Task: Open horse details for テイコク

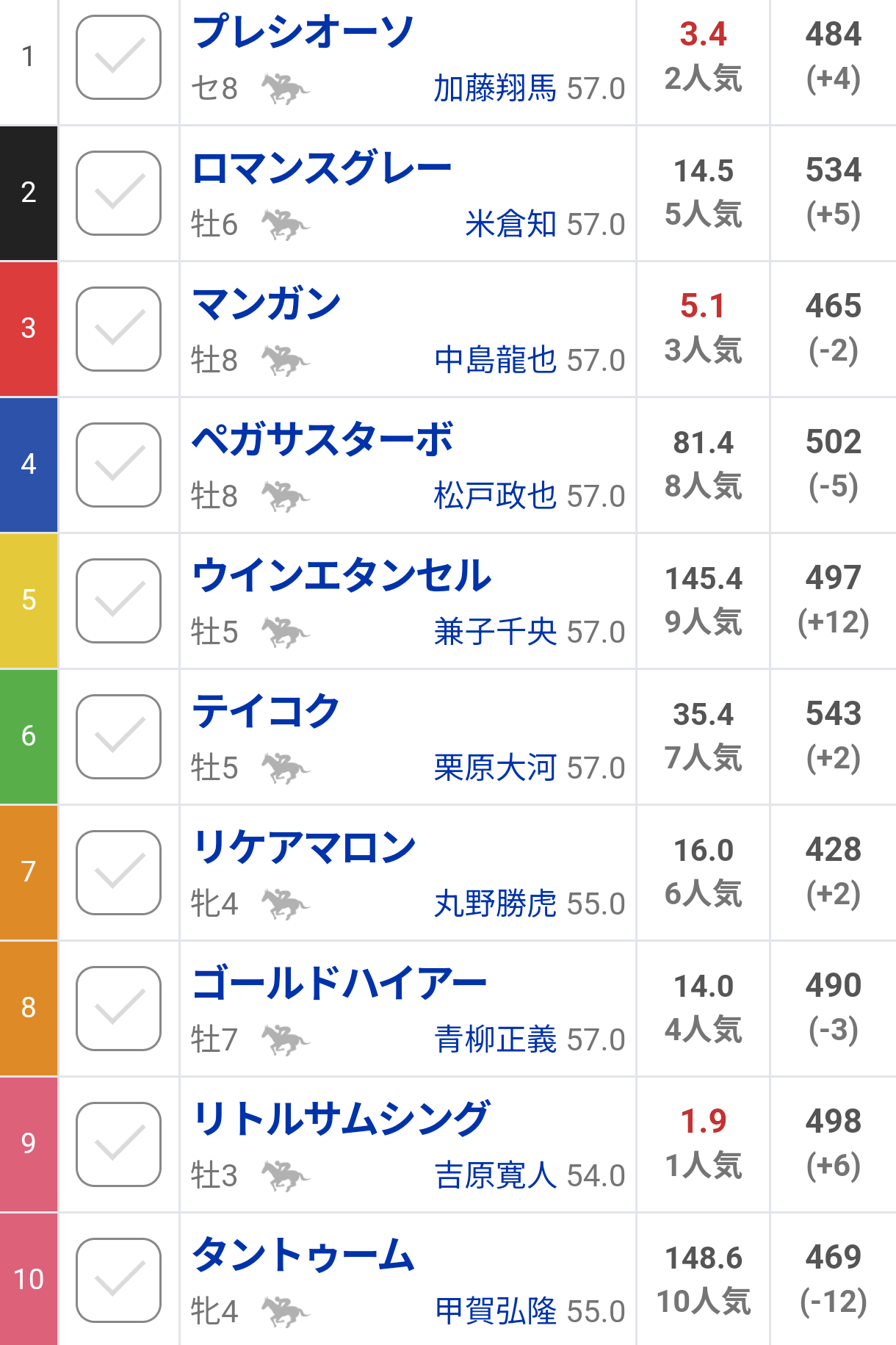Action: (265, 712)
